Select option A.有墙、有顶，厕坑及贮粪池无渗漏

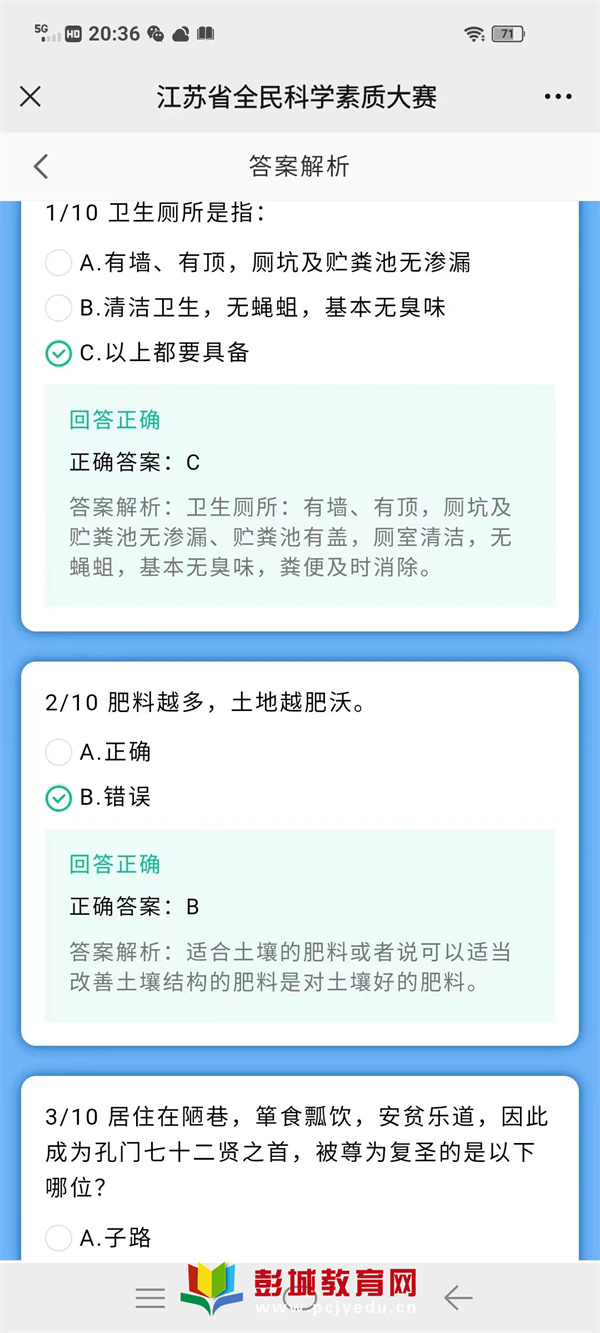coord(59,263)
